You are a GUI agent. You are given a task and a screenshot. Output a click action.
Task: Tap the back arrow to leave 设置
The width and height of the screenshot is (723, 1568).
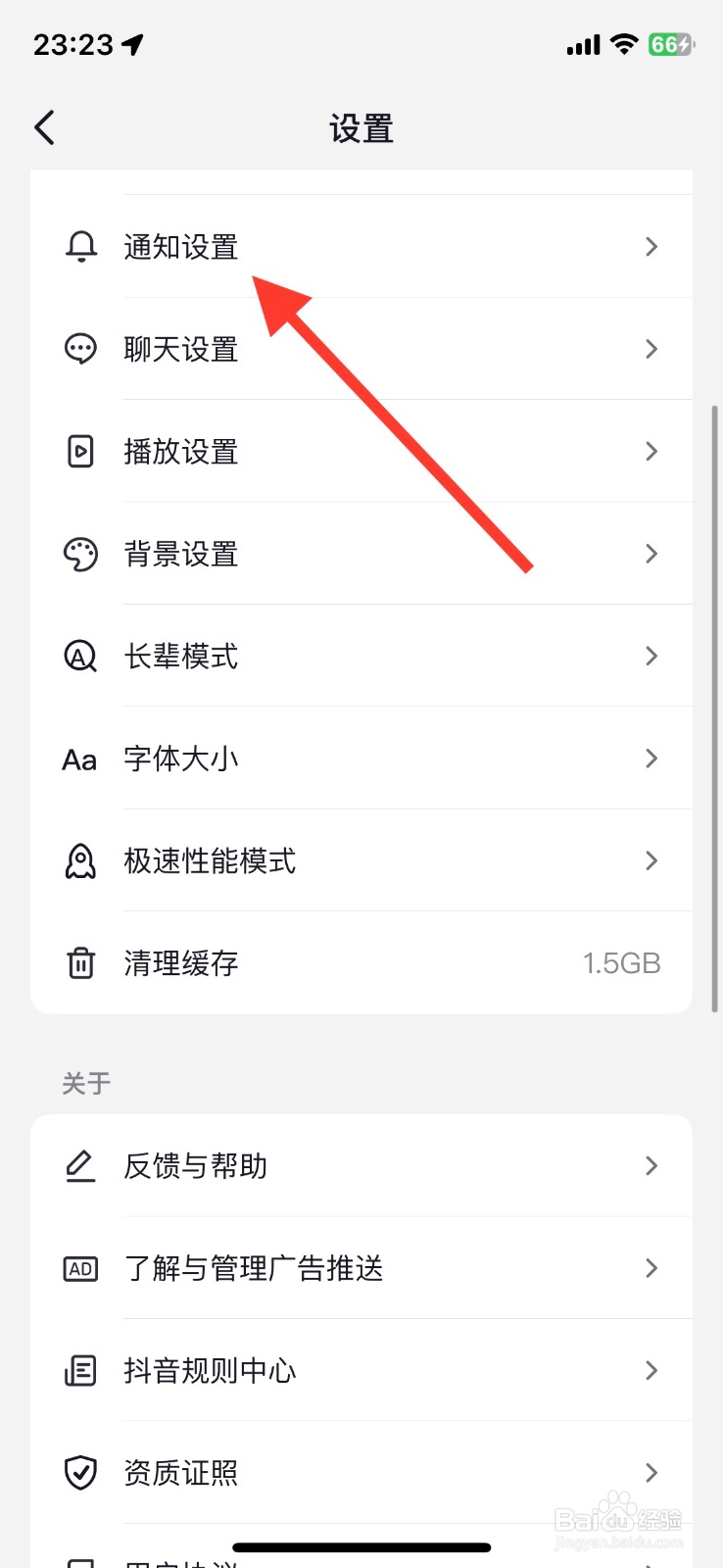click(44, 127)
